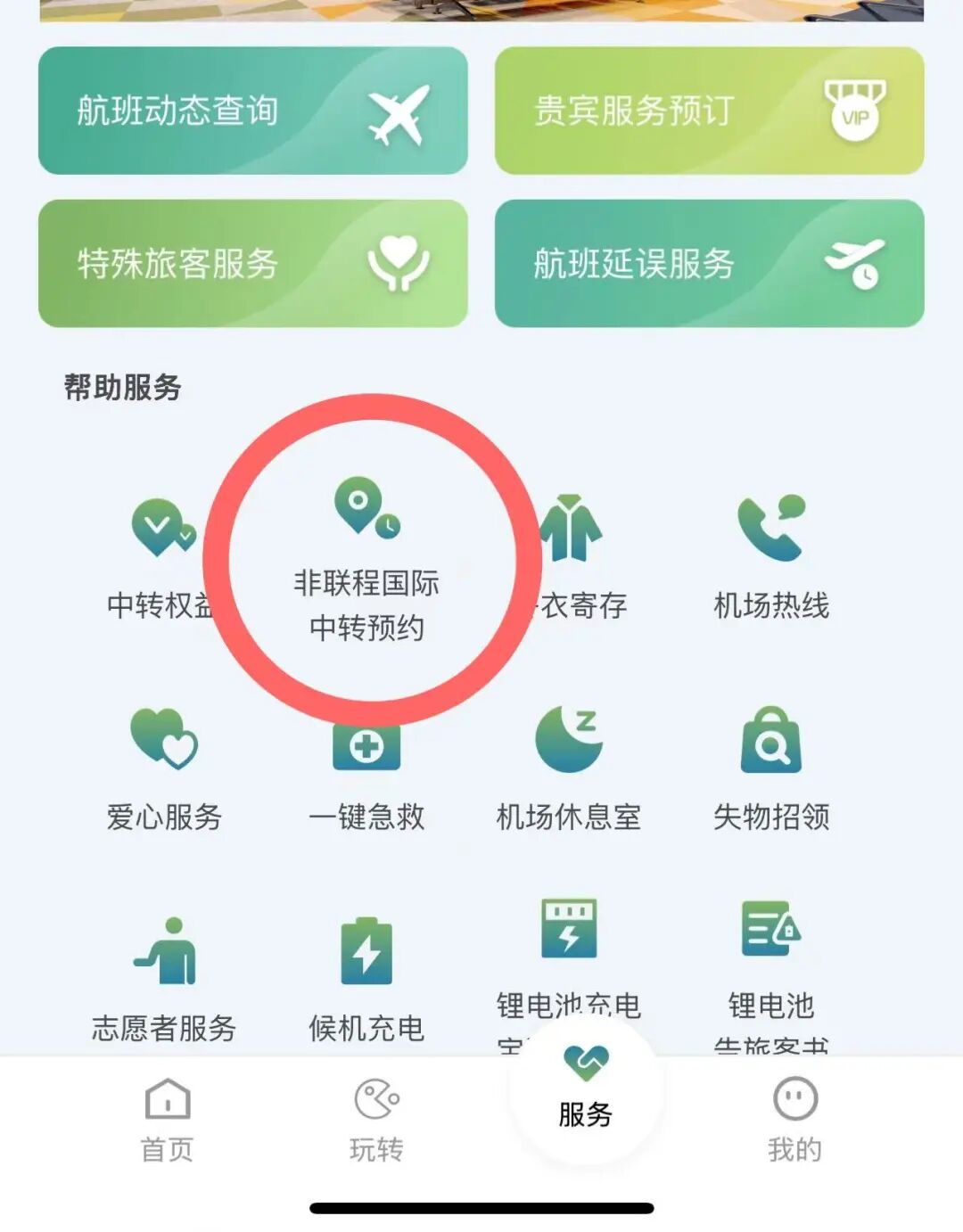The width and height of the screenshot is (963, 1232).
Task: Open 机场休息室 lounge
Action: coord(569,768)
